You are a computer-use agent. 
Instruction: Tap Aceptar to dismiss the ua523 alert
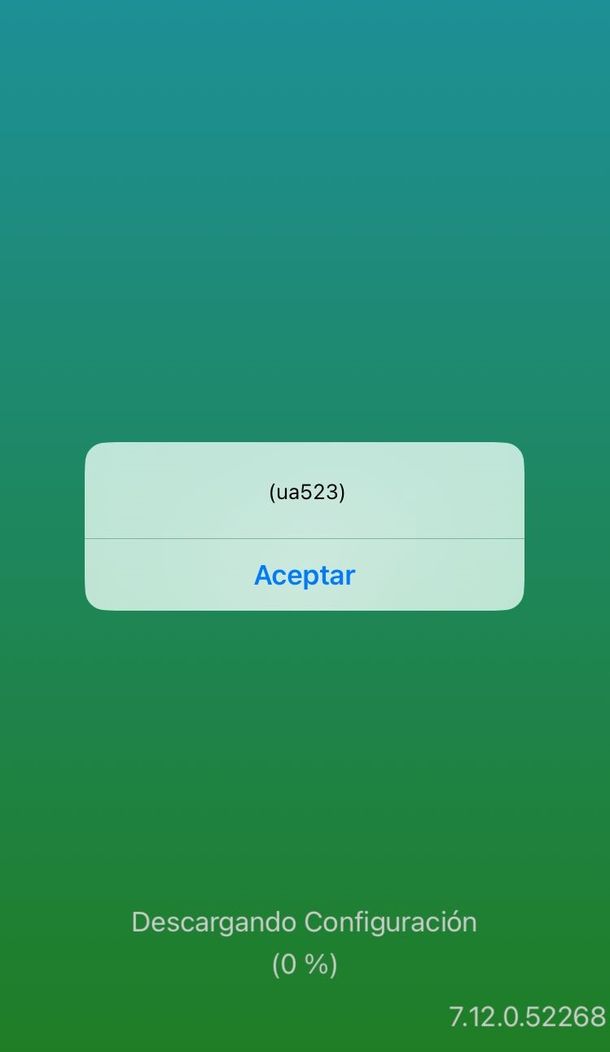coord(304,575)
